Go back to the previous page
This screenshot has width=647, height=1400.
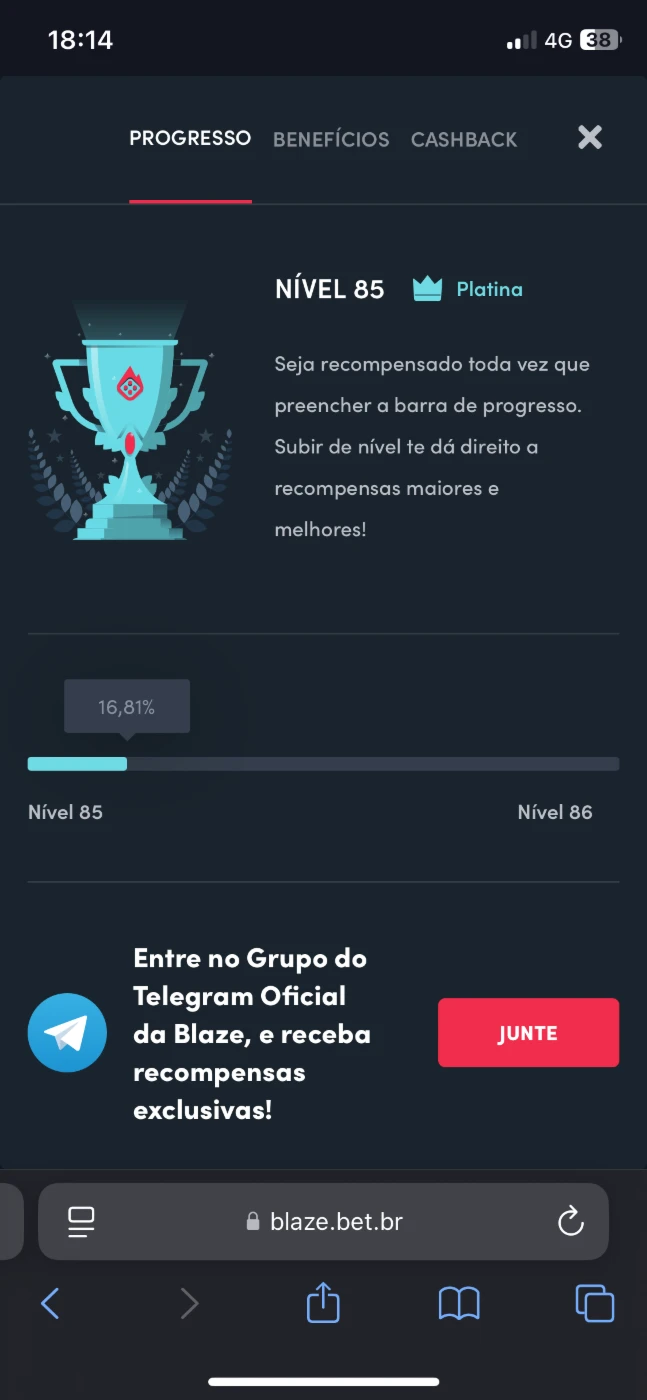coord(50,1303)
